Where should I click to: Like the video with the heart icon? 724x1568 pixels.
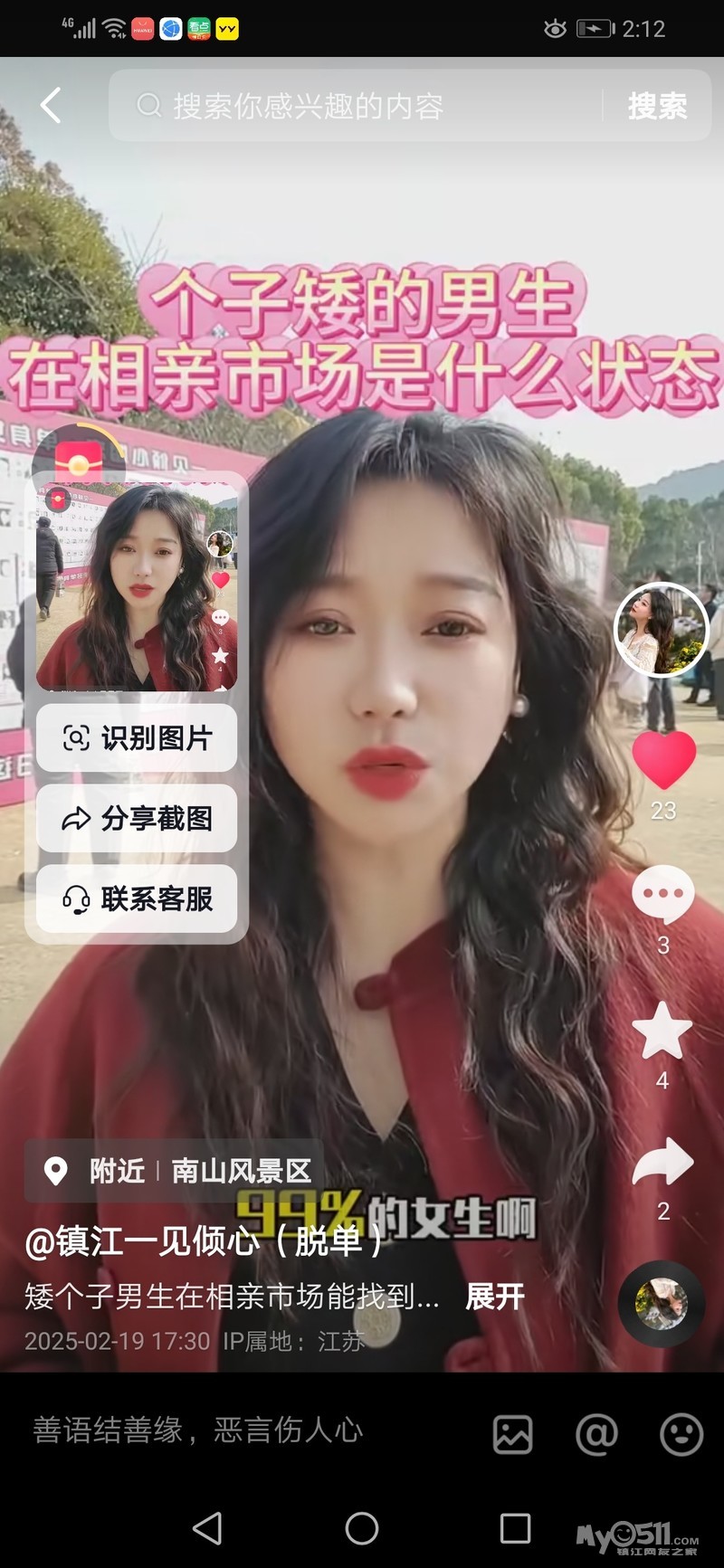[663, 760]
